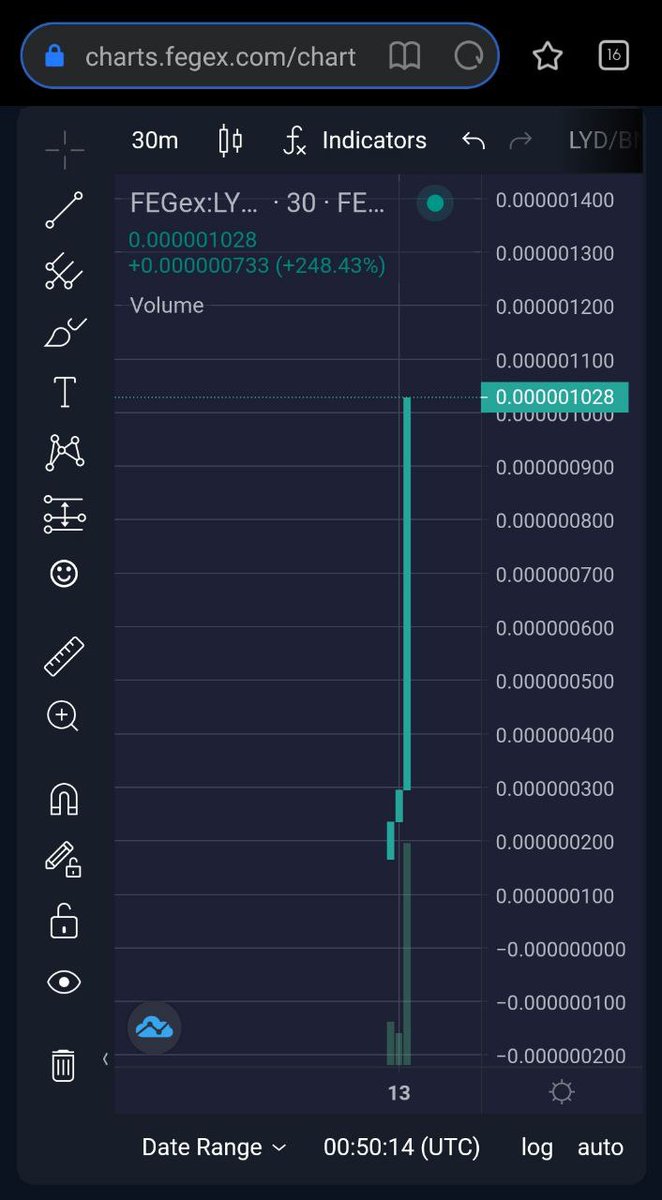Choose the brush drawing tool
This screenshot has height=1200, width=662.
pos(65,332)
